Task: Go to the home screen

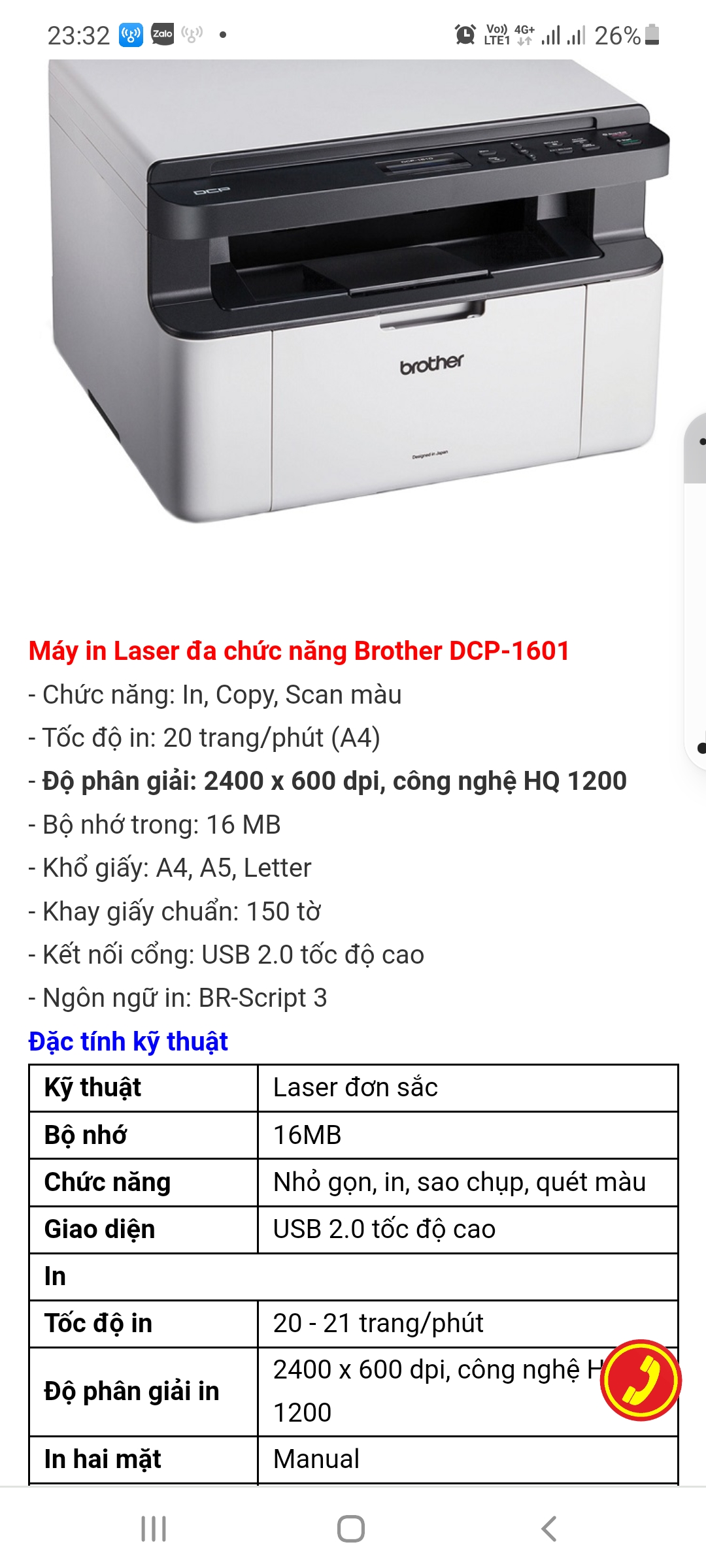Action: [351, 1529]
